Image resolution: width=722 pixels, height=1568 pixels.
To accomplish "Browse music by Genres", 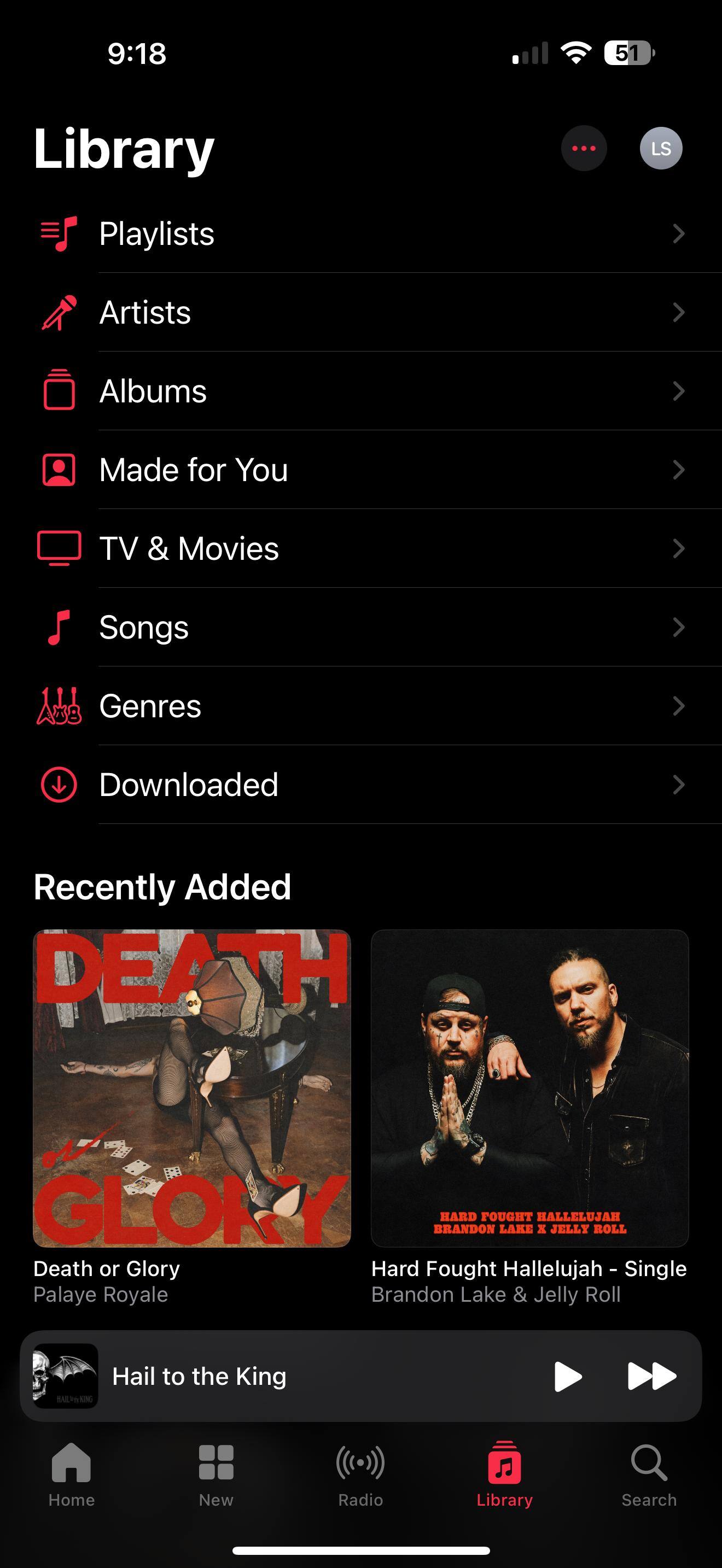I will (x=361, y=706).
